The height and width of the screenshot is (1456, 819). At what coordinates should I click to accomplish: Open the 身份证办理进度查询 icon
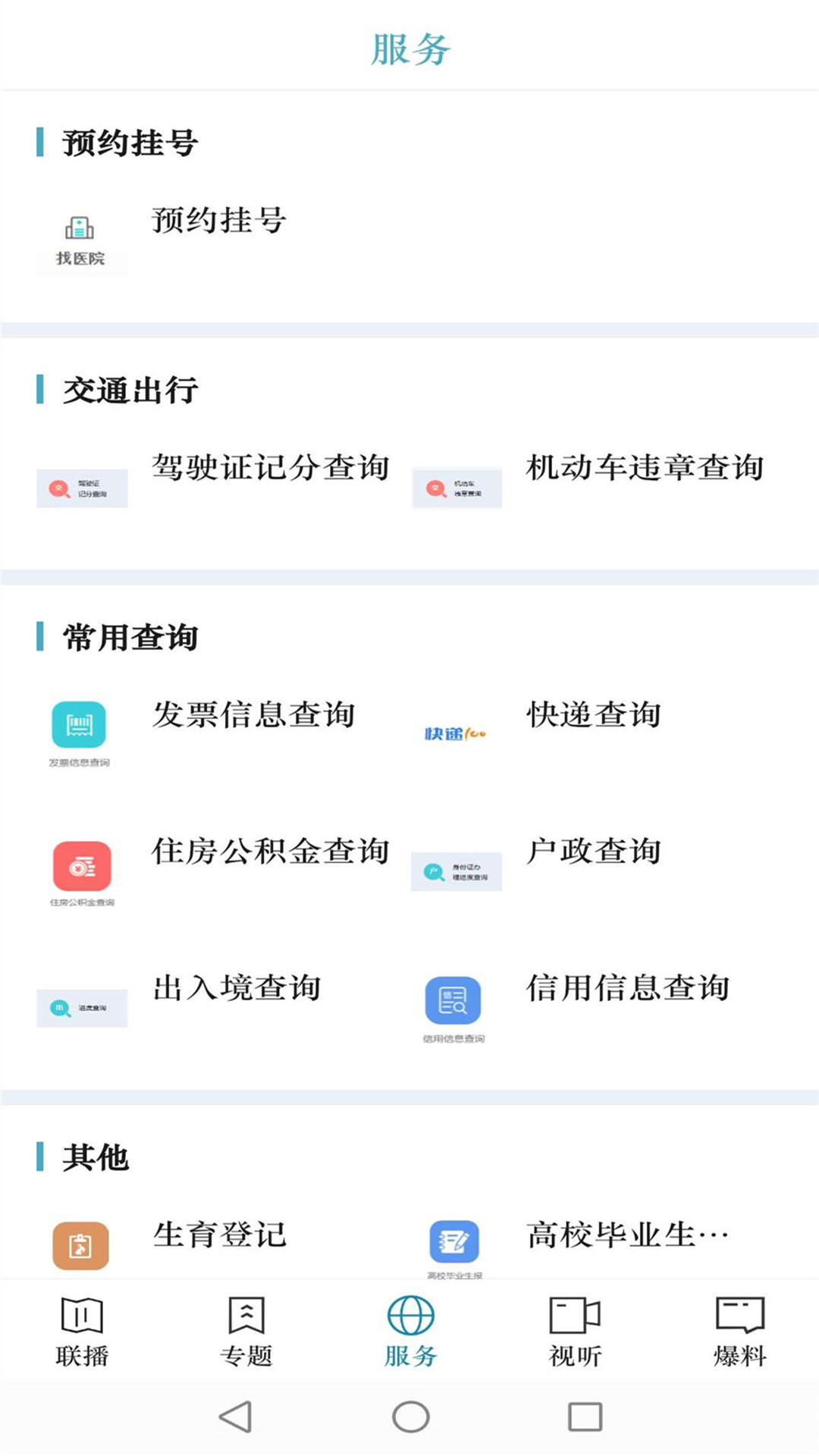455,870
